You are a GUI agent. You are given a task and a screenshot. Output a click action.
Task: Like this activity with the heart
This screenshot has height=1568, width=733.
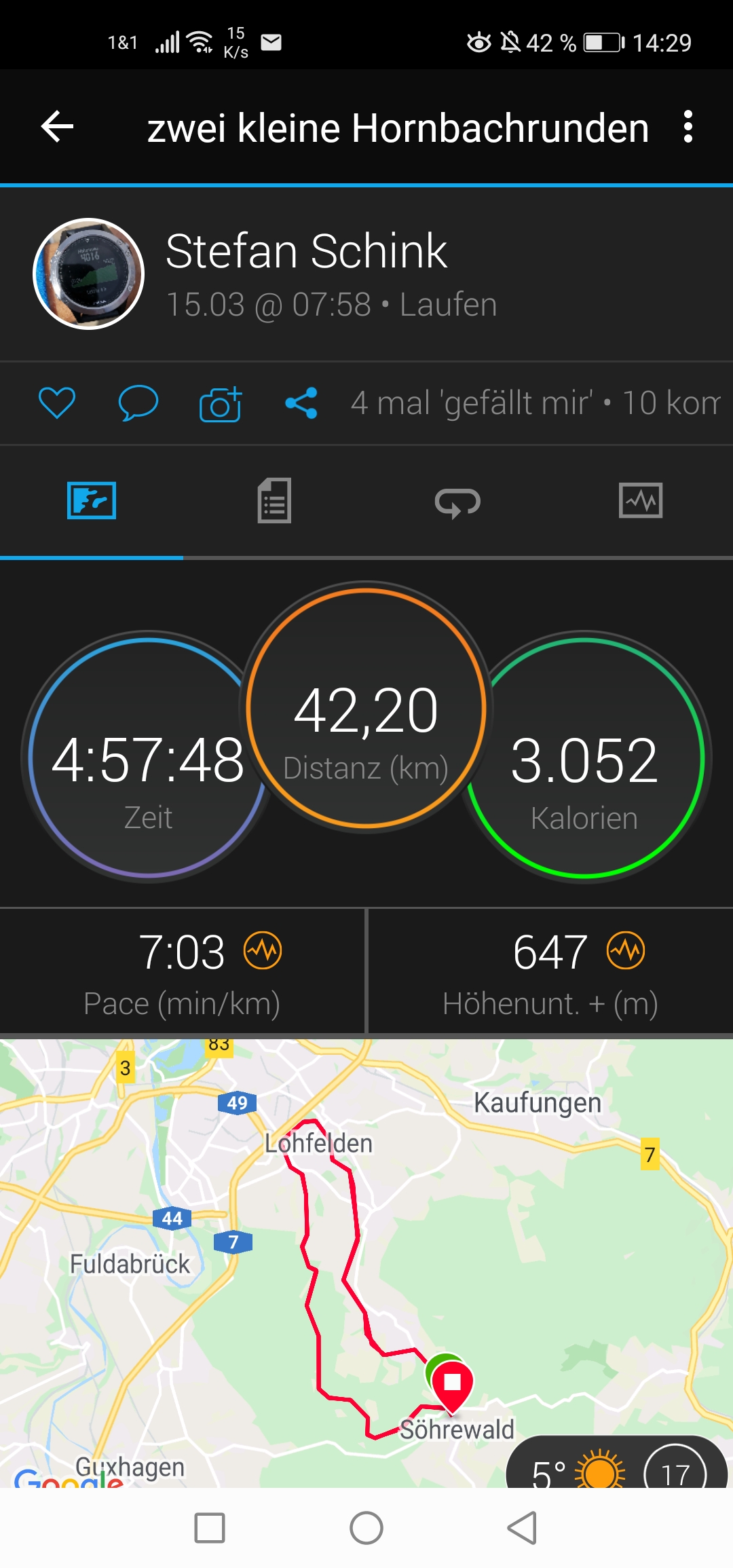click(57, 403)
